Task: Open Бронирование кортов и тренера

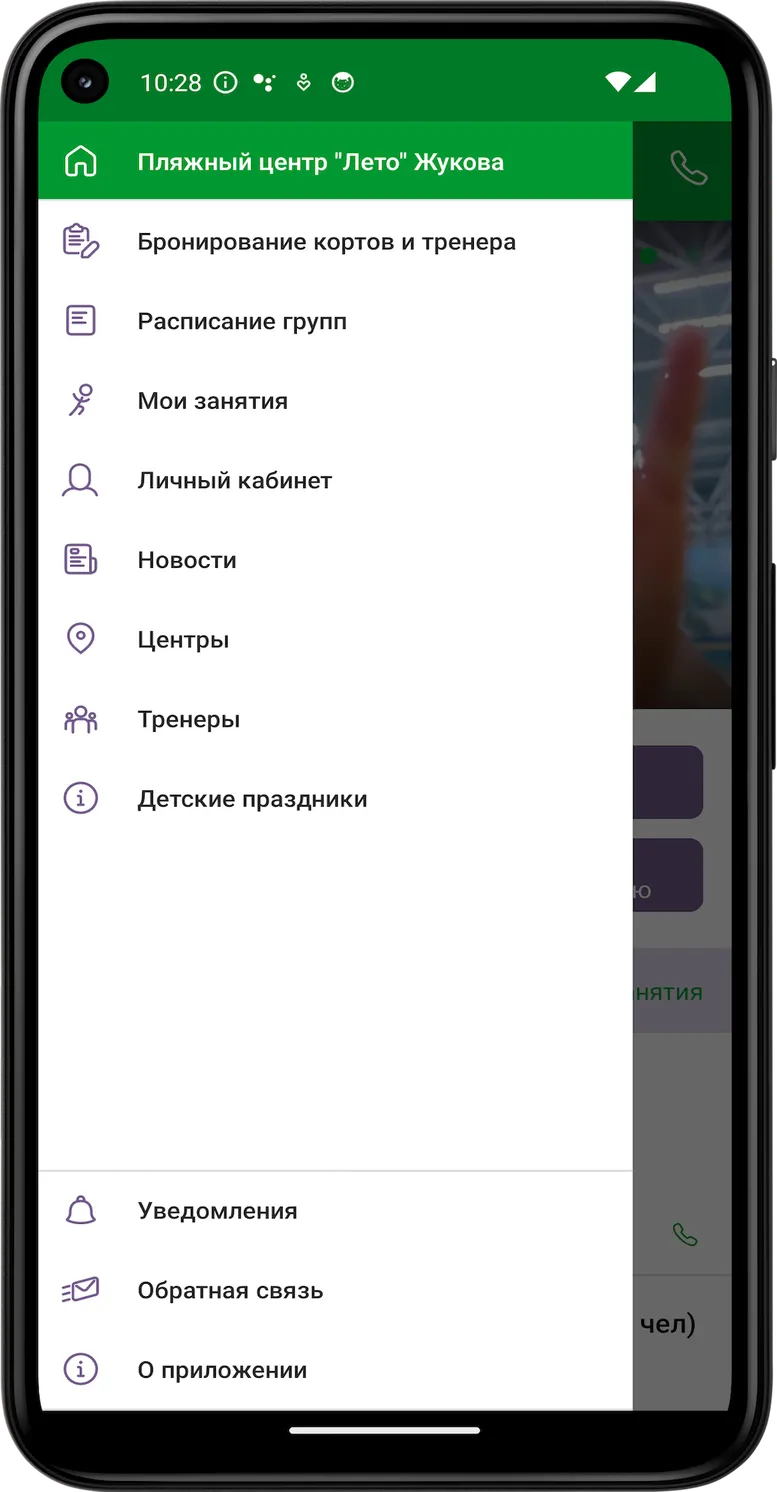Action: click(x=335, y=241)
